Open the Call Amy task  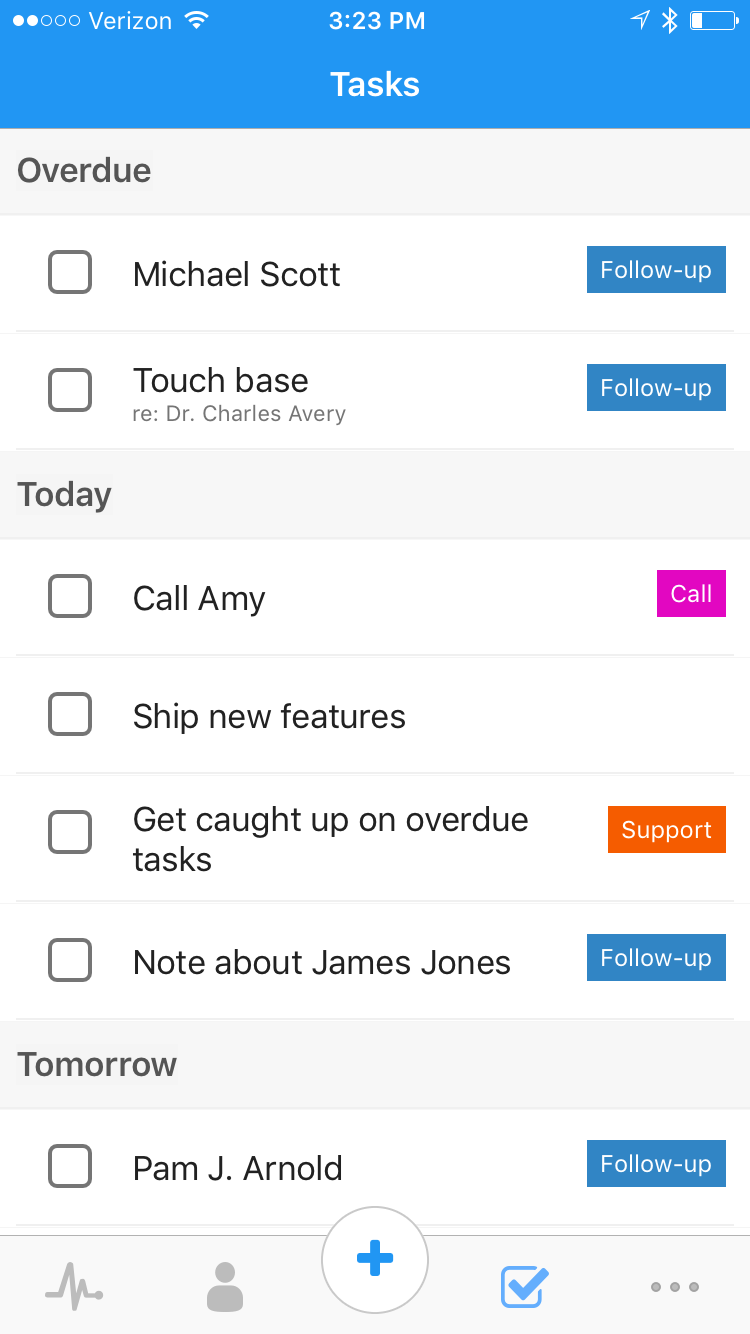point(199,598)
